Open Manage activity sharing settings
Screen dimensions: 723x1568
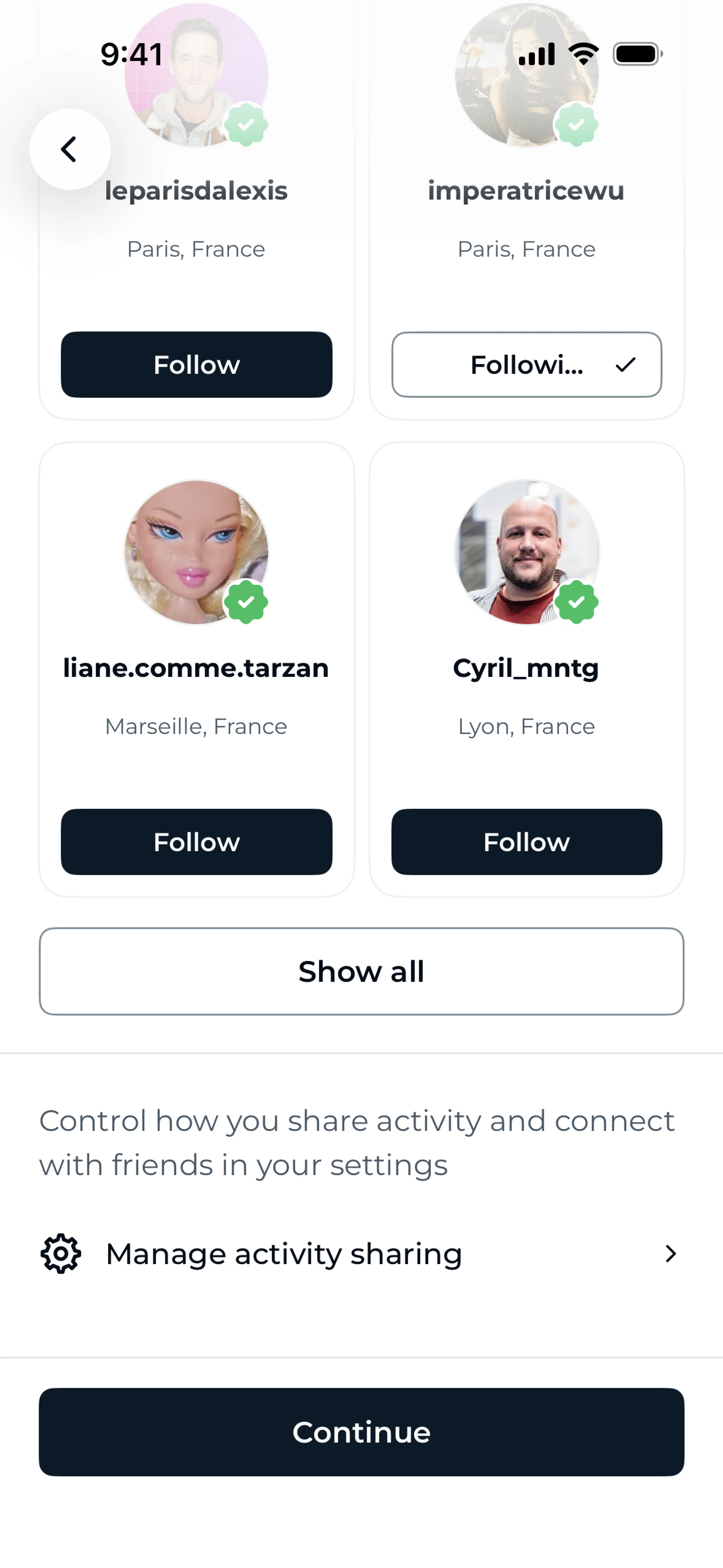(361, 1254)
